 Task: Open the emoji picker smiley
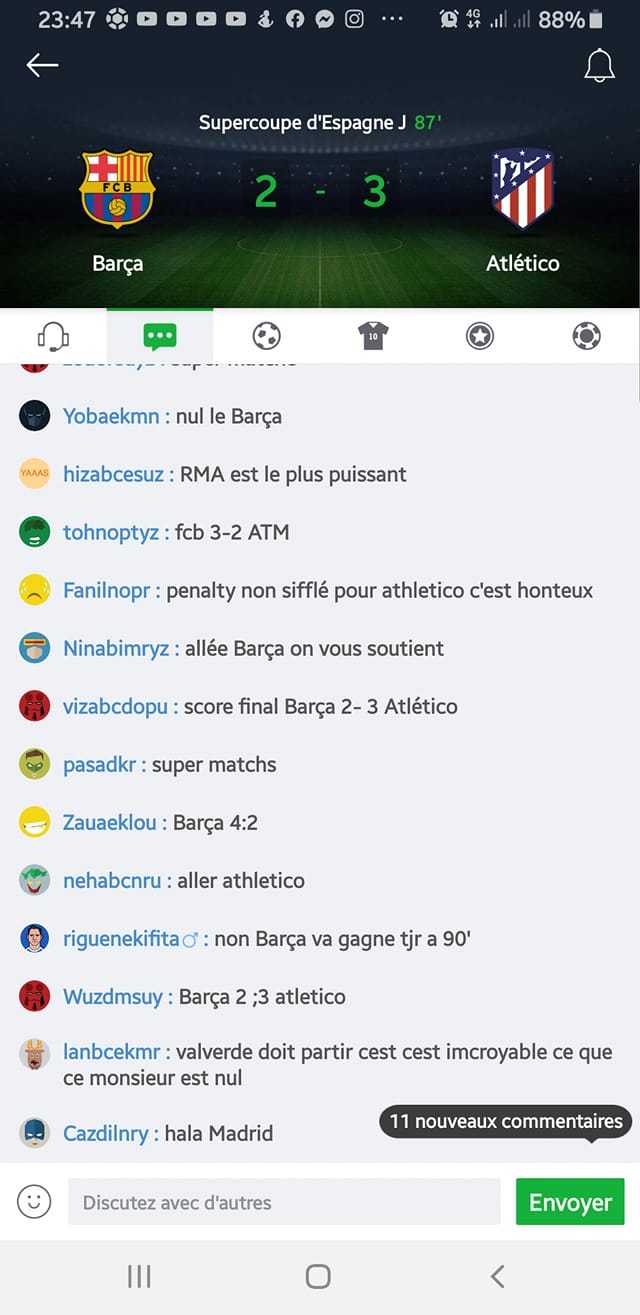point(34,1201)
